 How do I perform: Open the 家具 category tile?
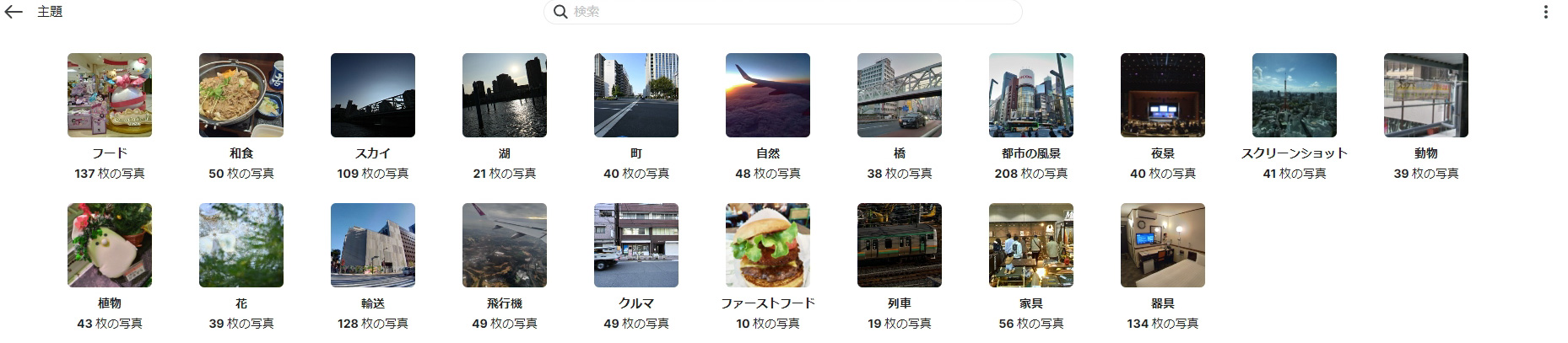click(1031, 245)
